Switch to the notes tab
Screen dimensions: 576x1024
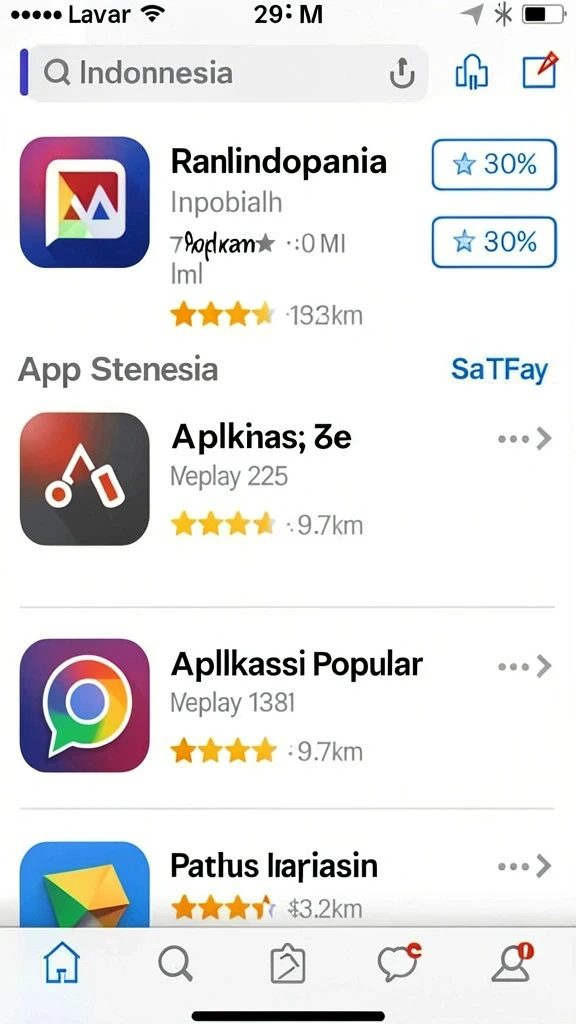[288, 965]
